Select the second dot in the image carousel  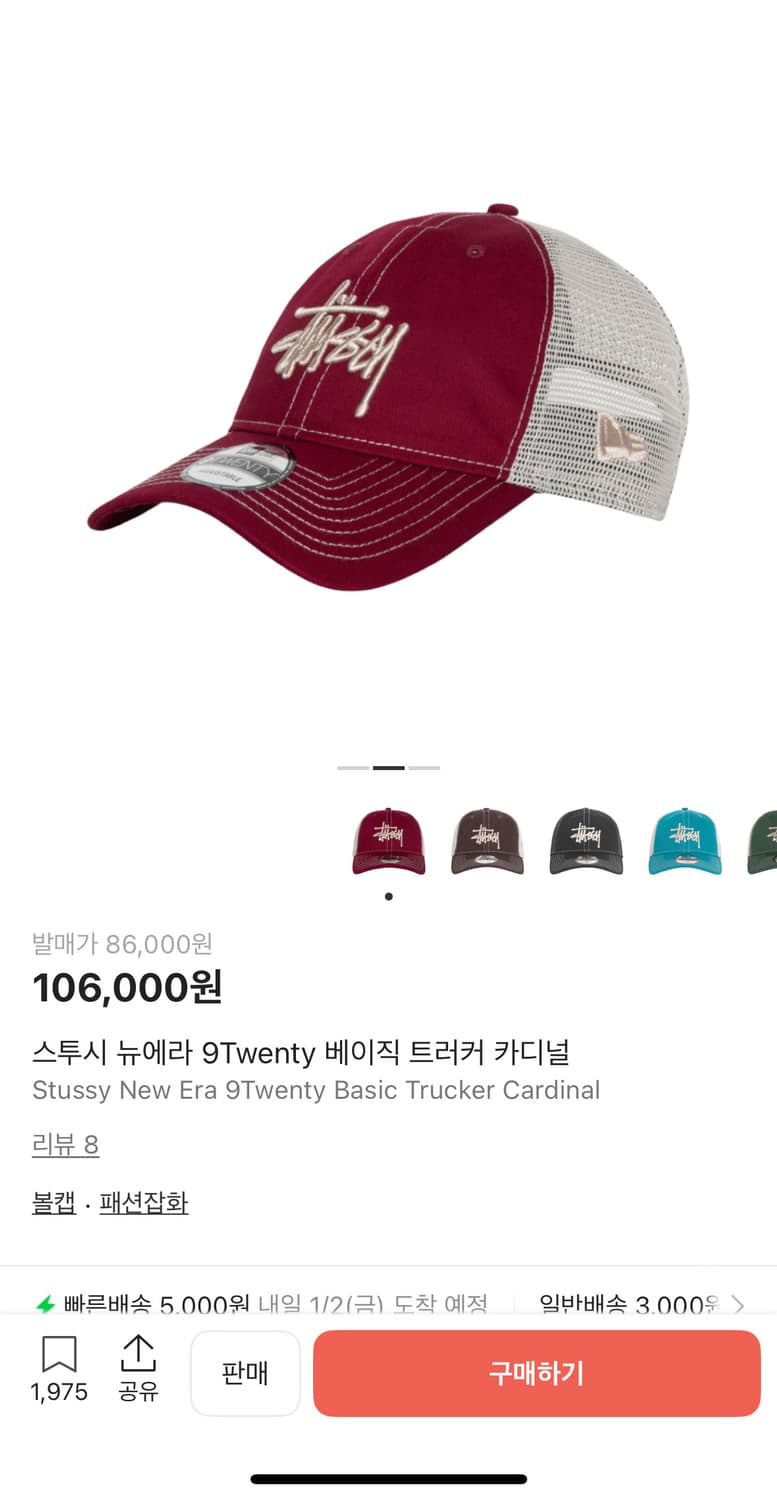[x=388, y=768]
